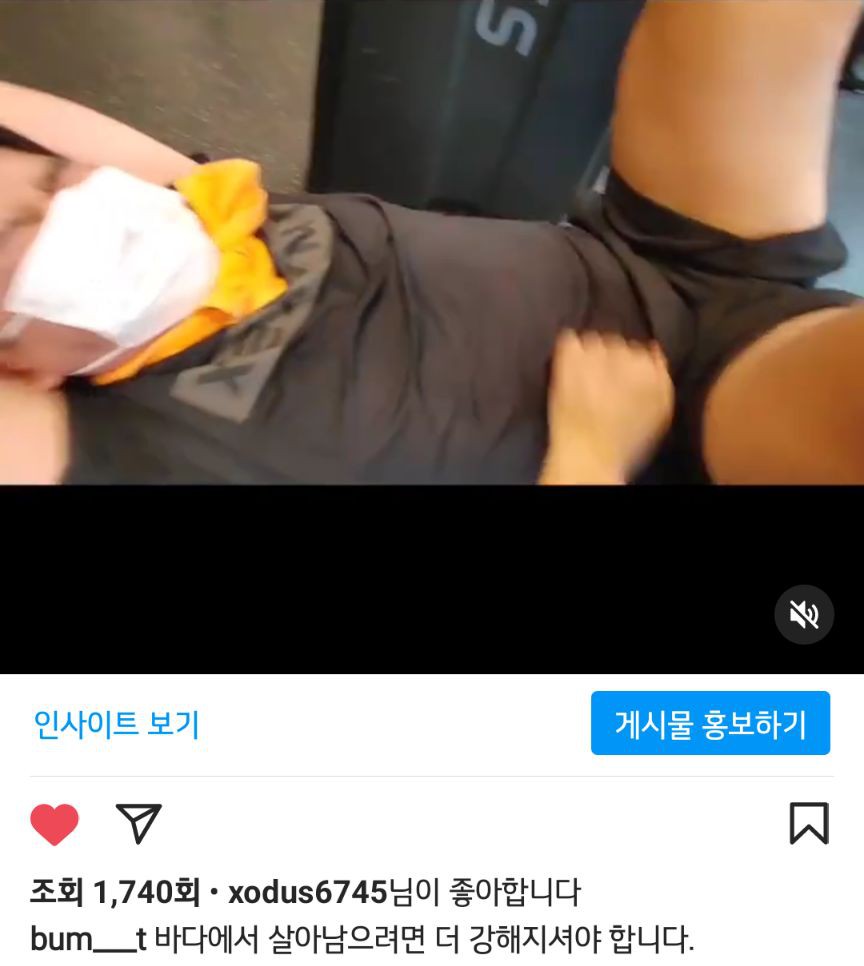Open xodus6745's profile from likes line
The image size is (864, 966).
pos(307,890)
